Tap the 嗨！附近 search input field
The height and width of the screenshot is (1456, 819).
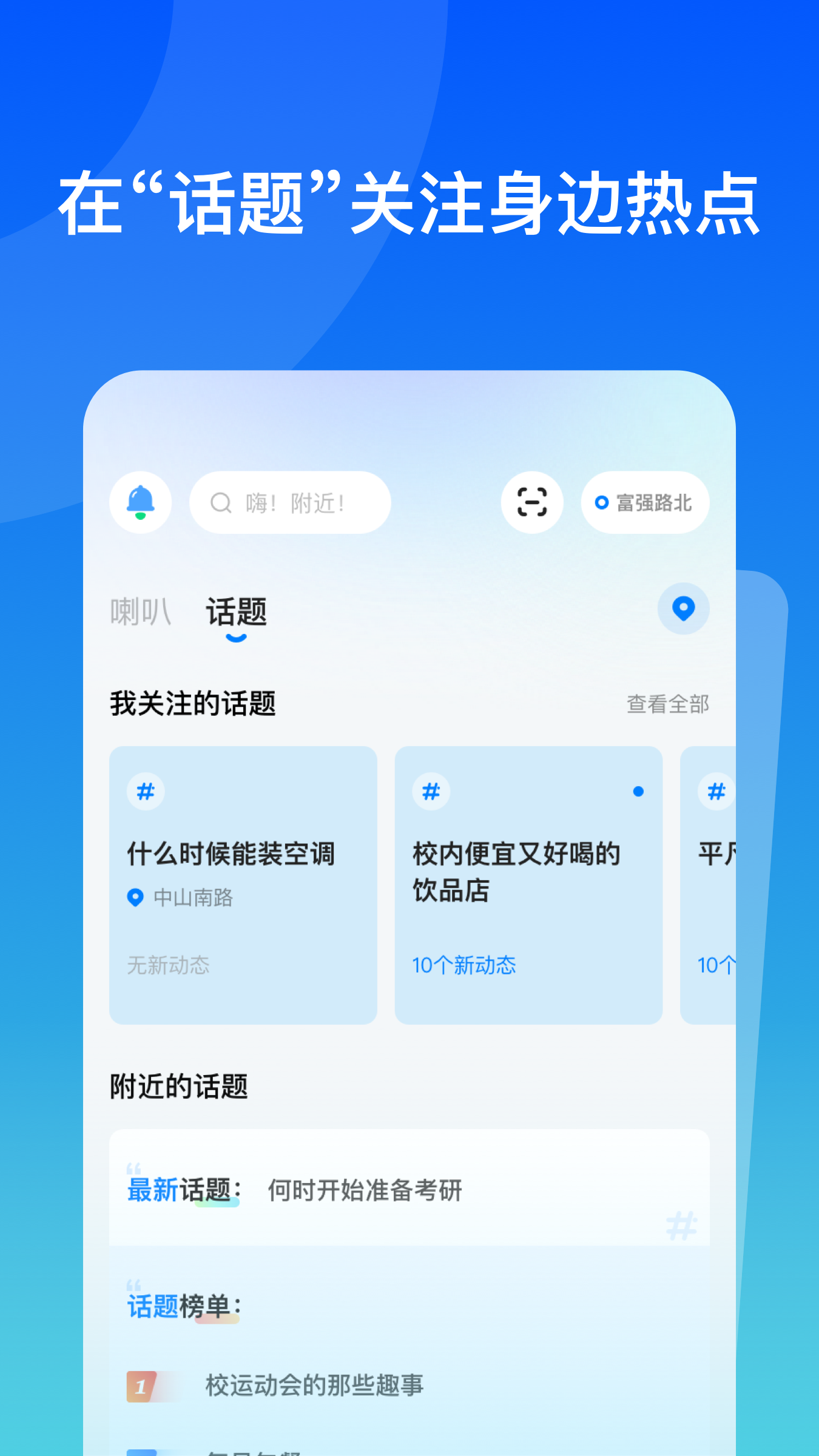tap(291, 502)
